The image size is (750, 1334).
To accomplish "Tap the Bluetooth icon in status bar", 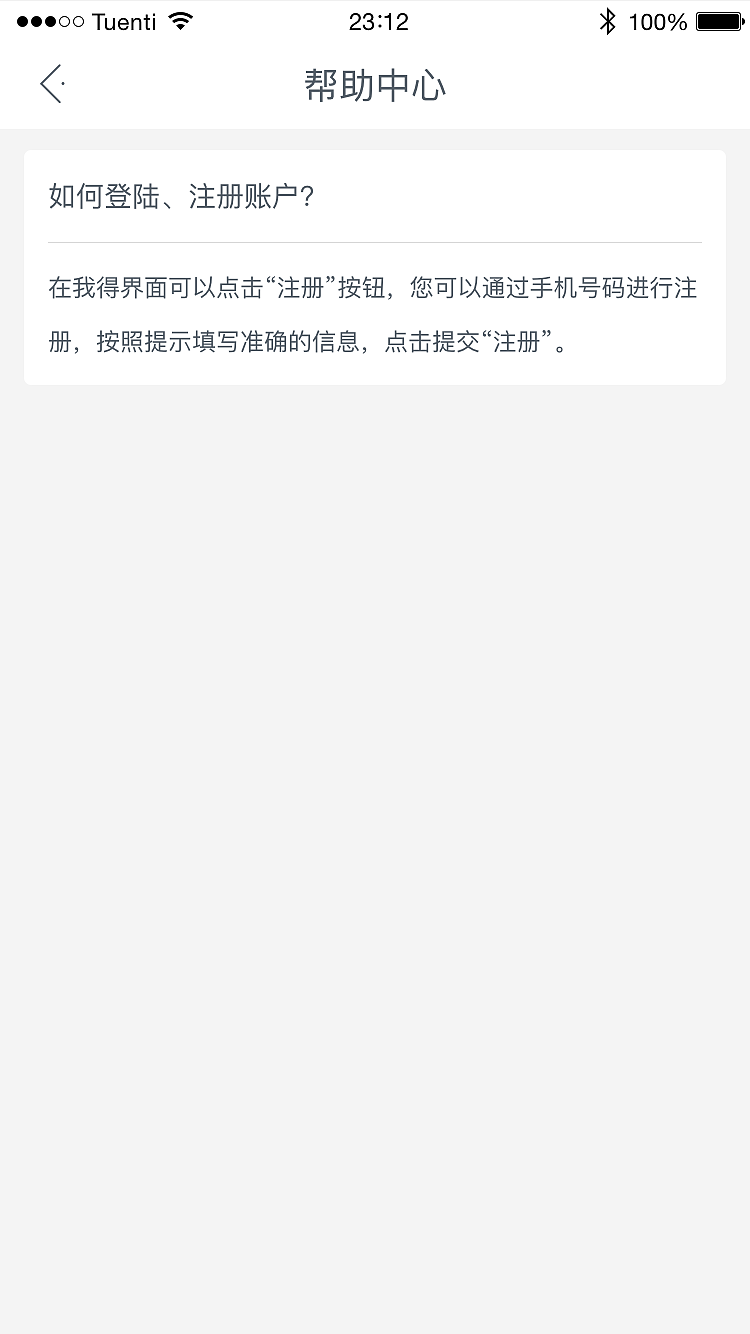I will click(x=607, y=20).
